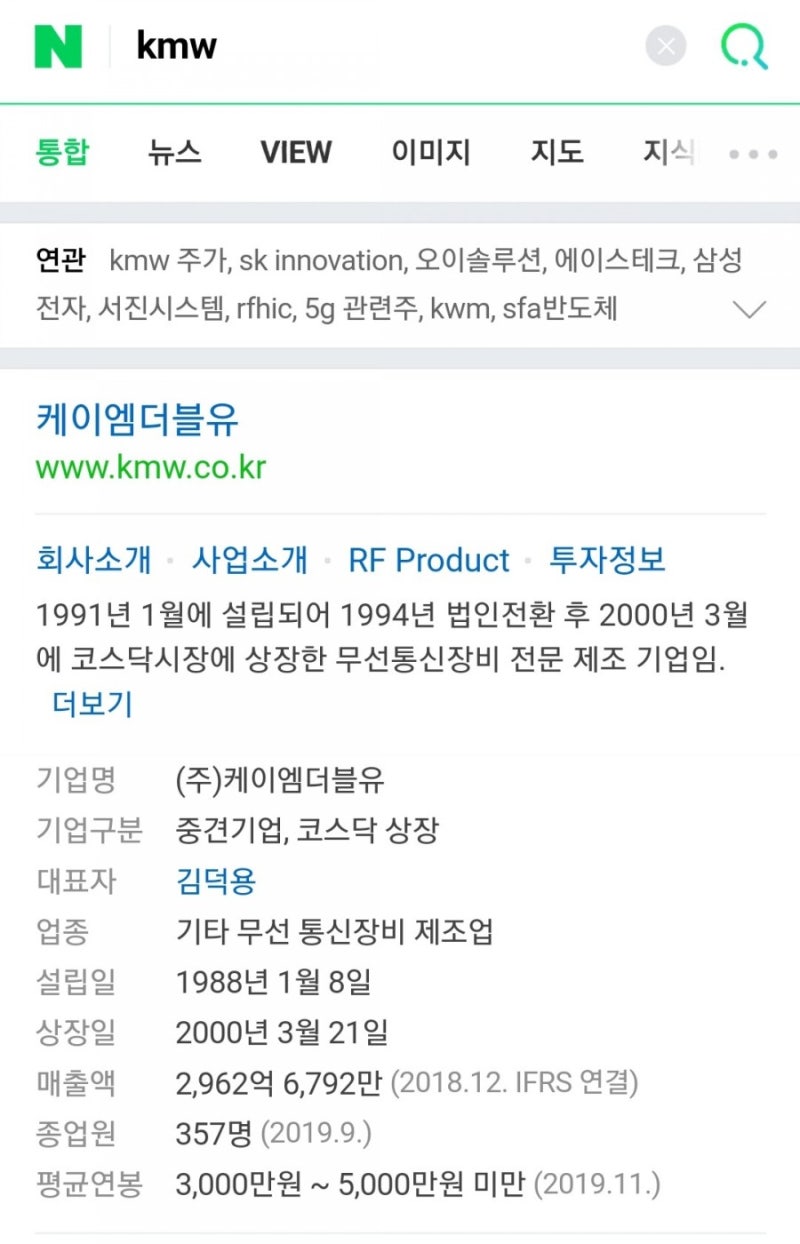The image size is (800, 1244).
Task: Clear the search field with the X icon
Action: (665, 45)
